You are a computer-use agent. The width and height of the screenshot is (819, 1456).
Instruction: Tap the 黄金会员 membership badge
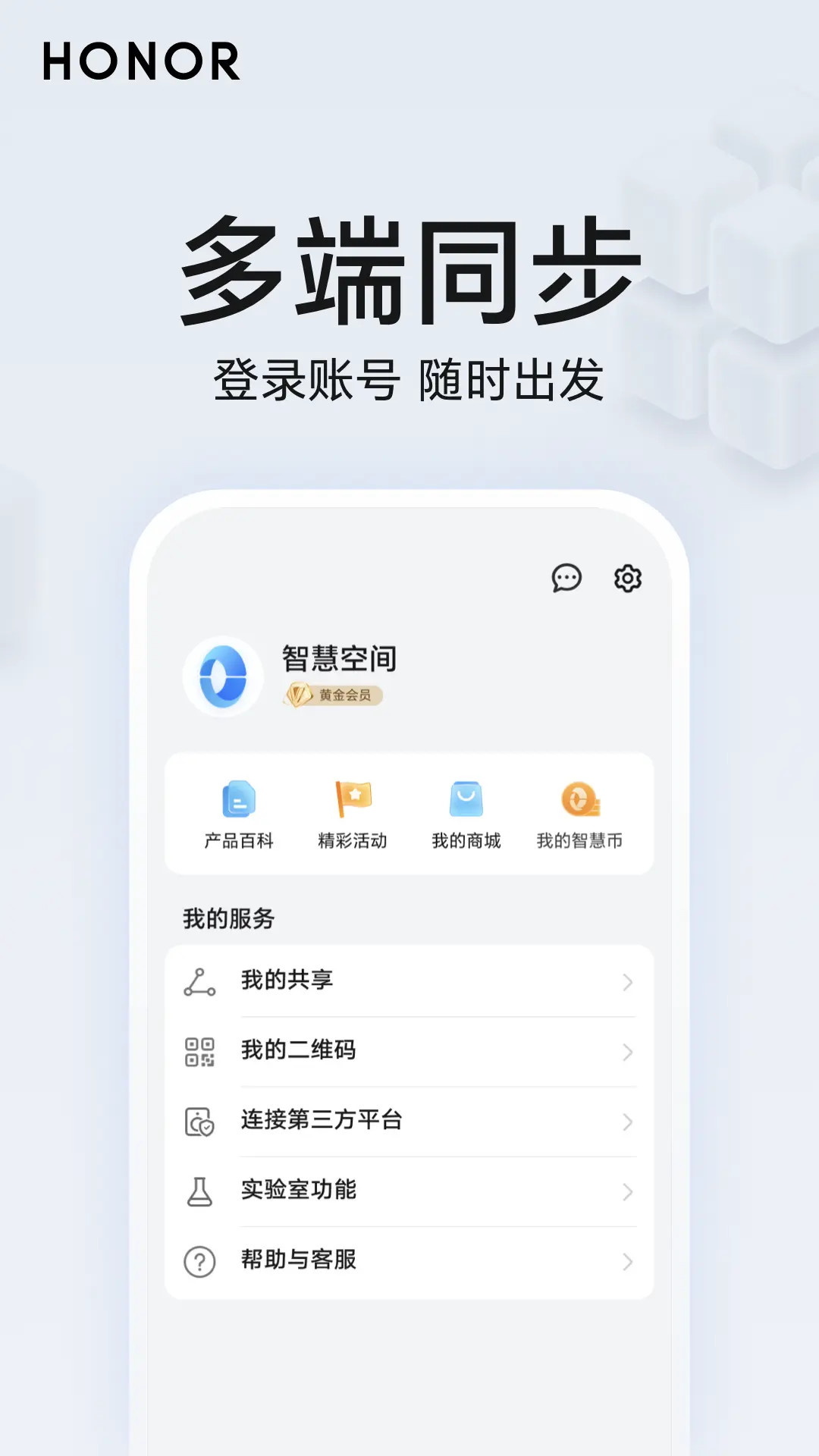(334, 696)
